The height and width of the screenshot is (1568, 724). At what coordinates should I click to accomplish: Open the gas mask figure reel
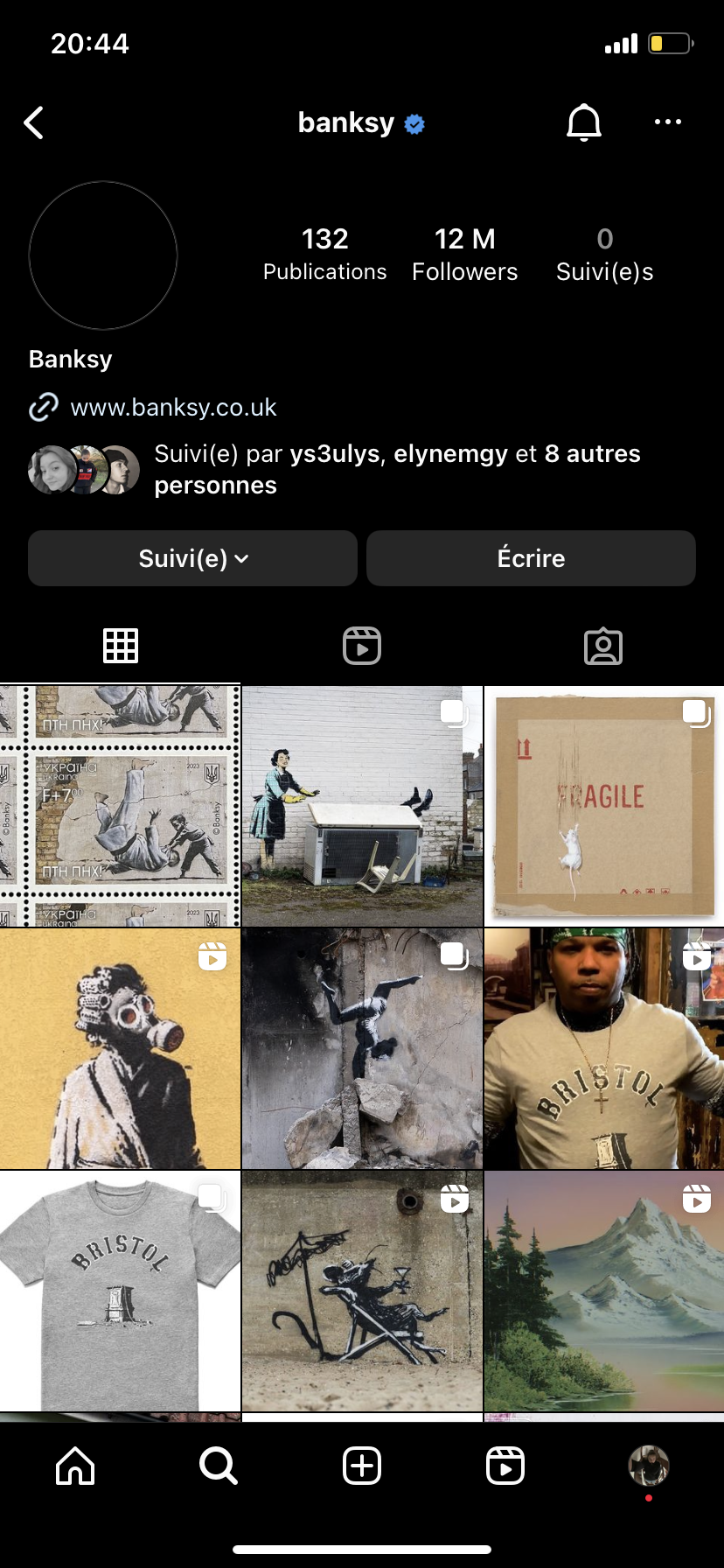coord(120,1048)
